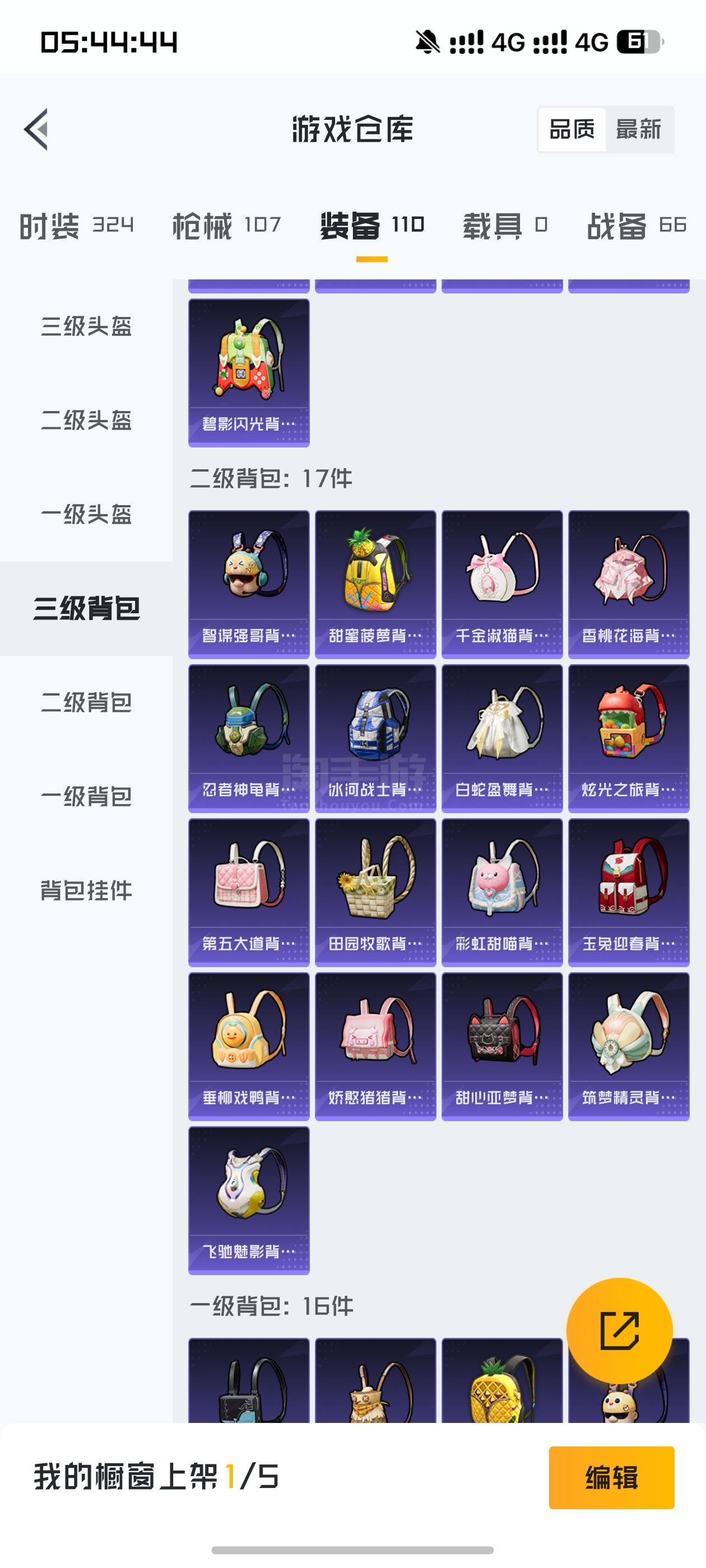View the 玉兔迎春背包 item
Viewport: 706px width, 1568px height.
tap(628, 892)
